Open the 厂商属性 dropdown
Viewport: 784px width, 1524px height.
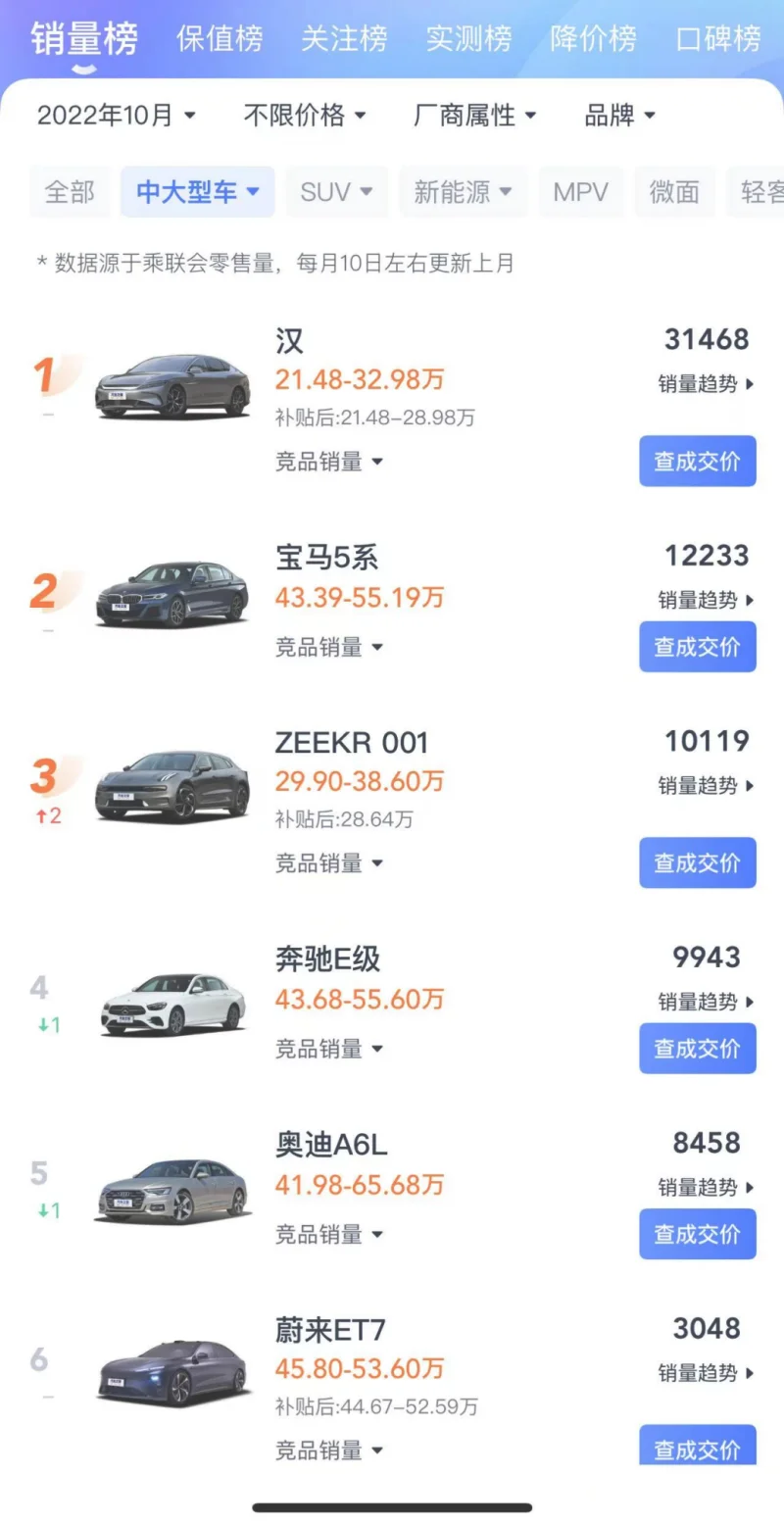click(x=475, y=116)
